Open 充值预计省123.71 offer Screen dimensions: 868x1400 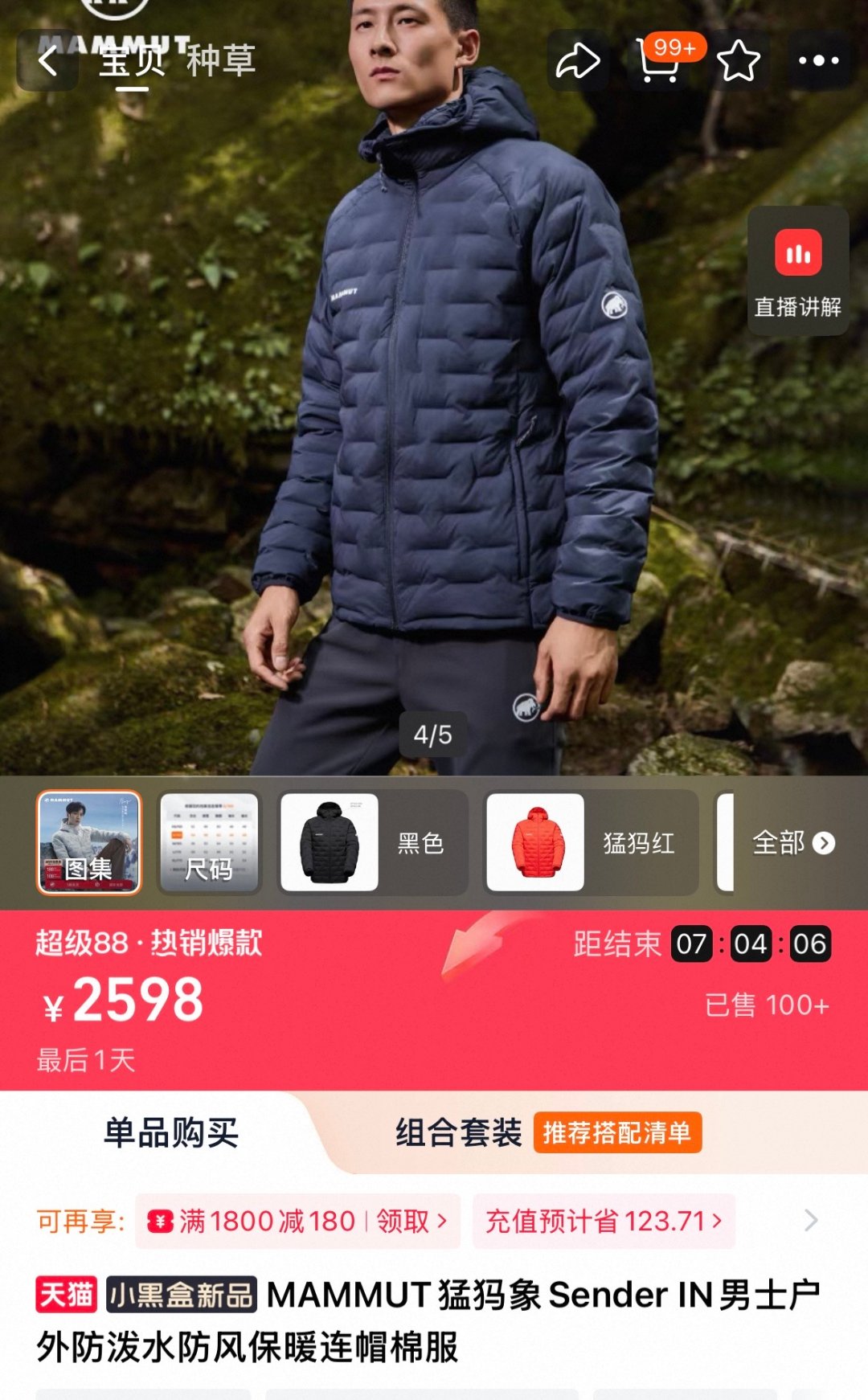(x=603, y=1222)
